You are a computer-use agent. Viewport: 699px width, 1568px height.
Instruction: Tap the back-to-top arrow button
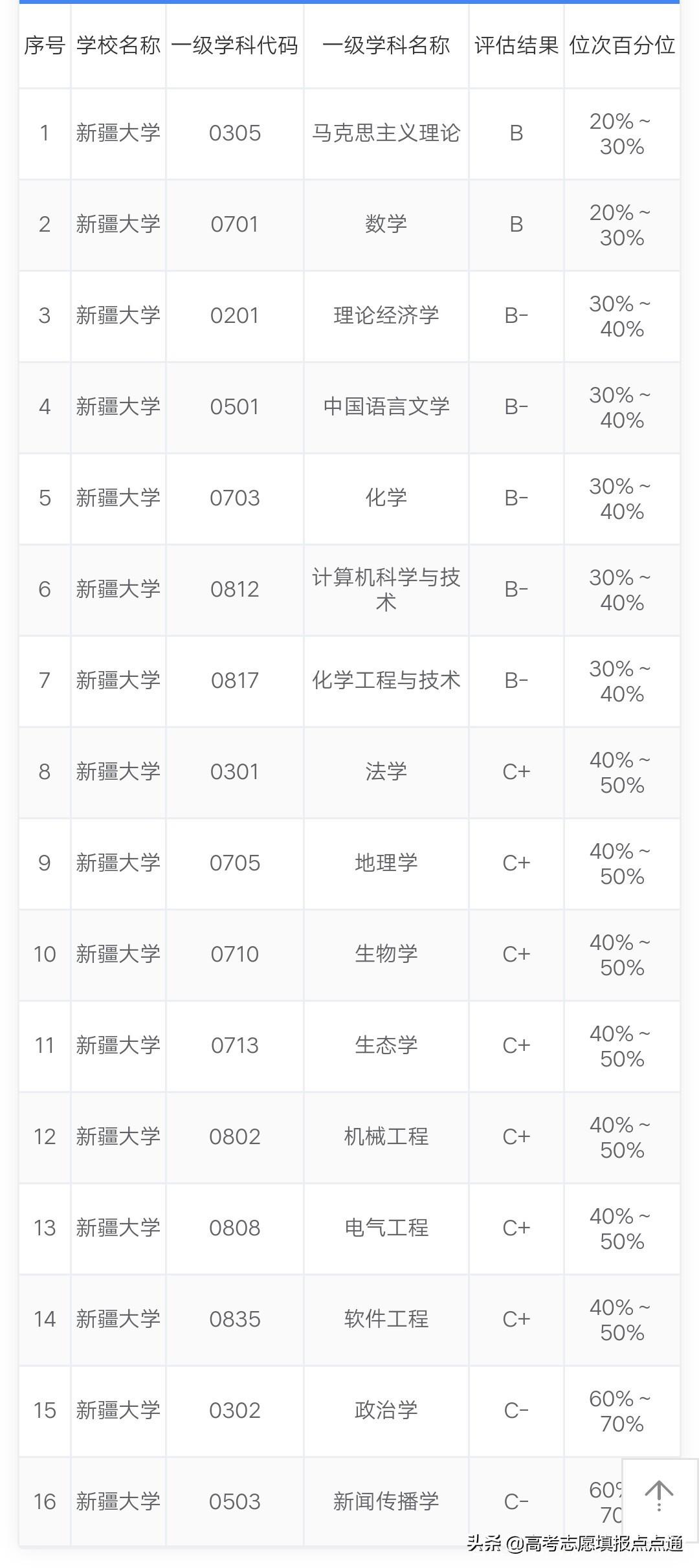coord(659,1496)
